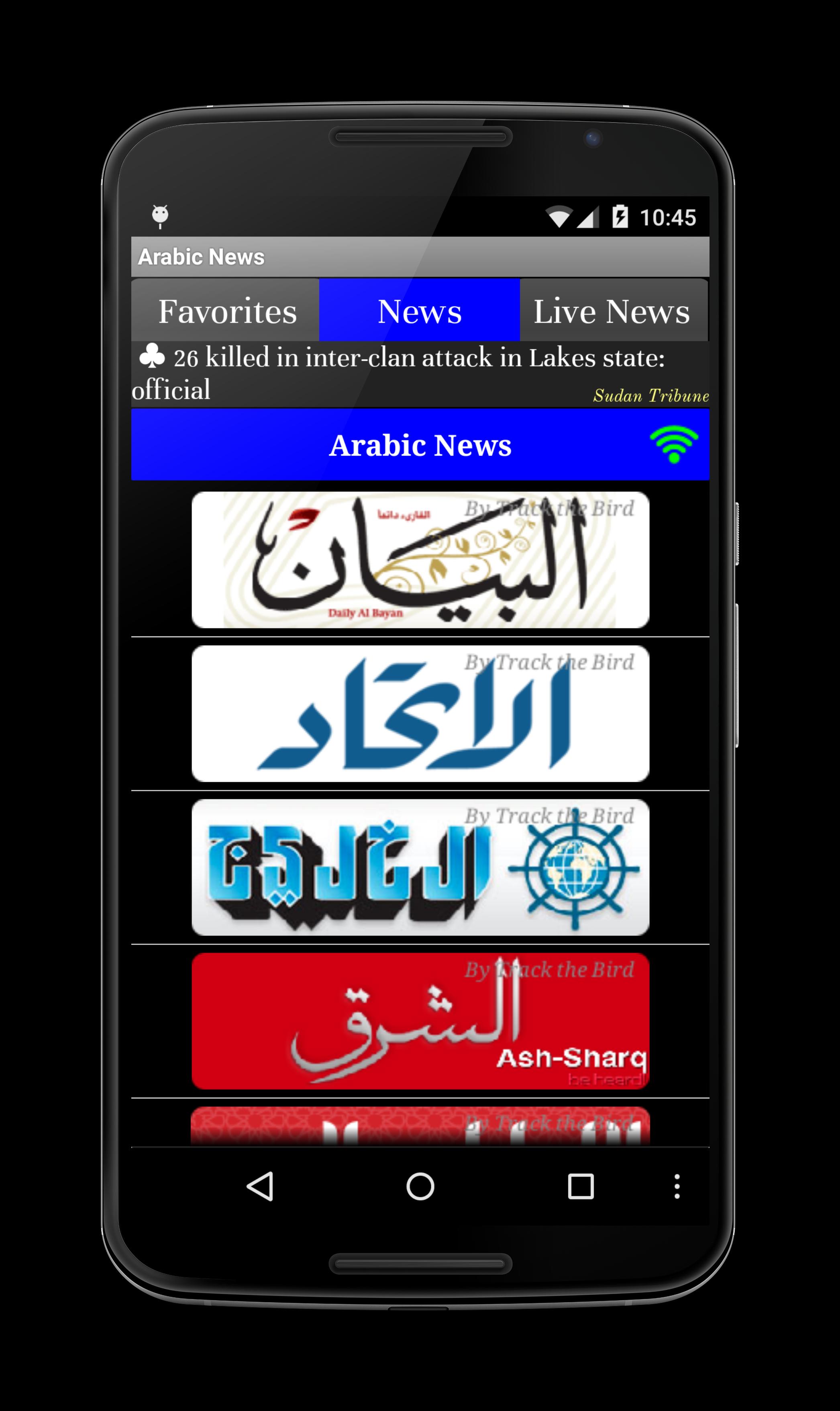Open the red Ash-Sharq newspaper card

click(x=420, y=1021)
